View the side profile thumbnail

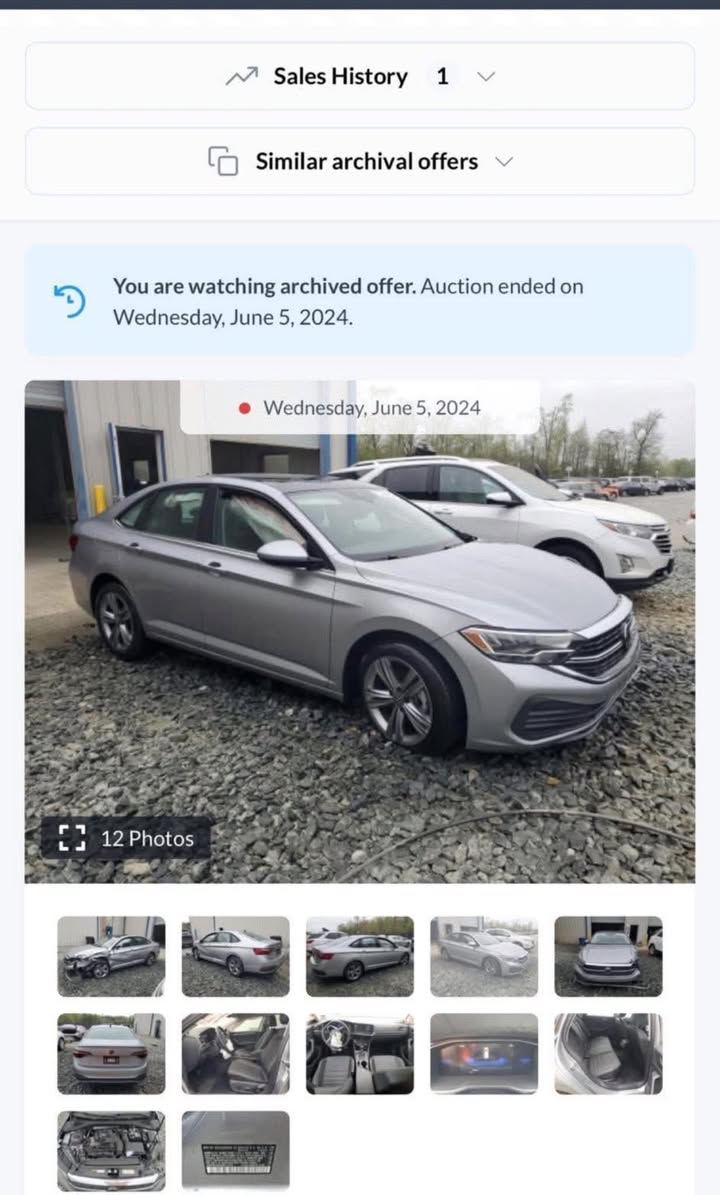pos(360,956)
